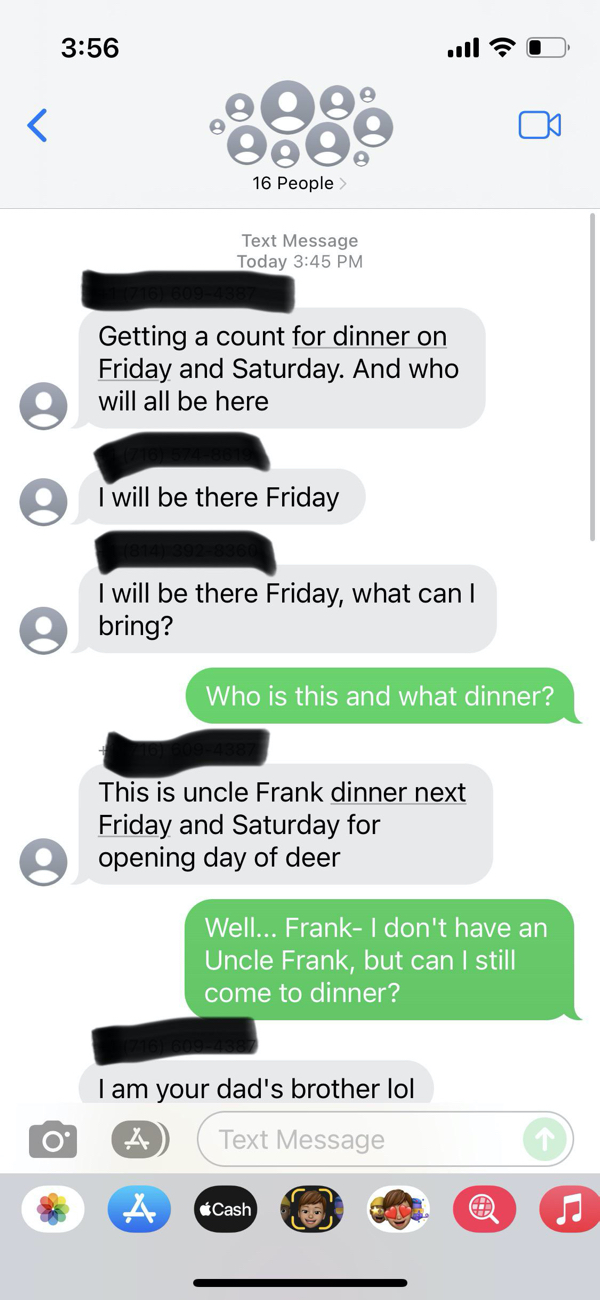Open the Memoji stickers app
This screenshot has width=600, height=1300.
398,1210
